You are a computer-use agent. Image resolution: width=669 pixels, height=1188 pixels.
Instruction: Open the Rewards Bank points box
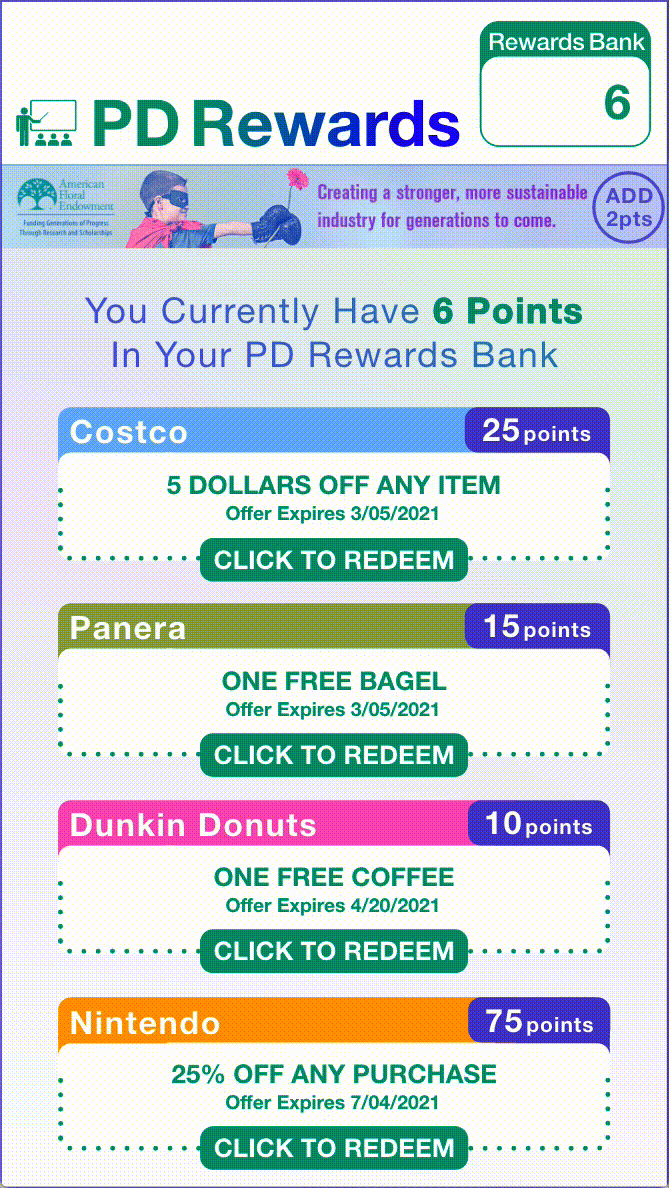coord(565,84)
